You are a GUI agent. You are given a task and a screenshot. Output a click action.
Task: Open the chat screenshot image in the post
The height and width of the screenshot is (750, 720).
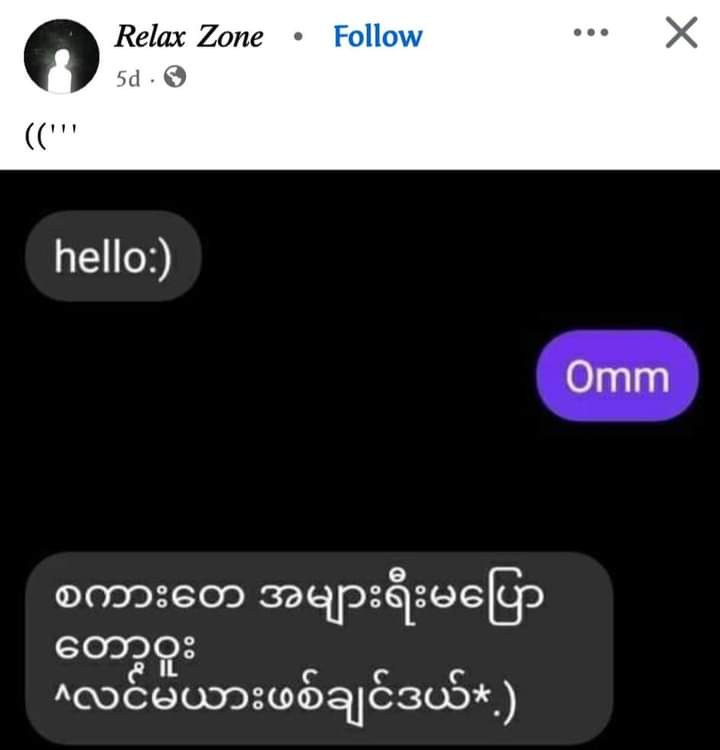click(x=360, y=460)
